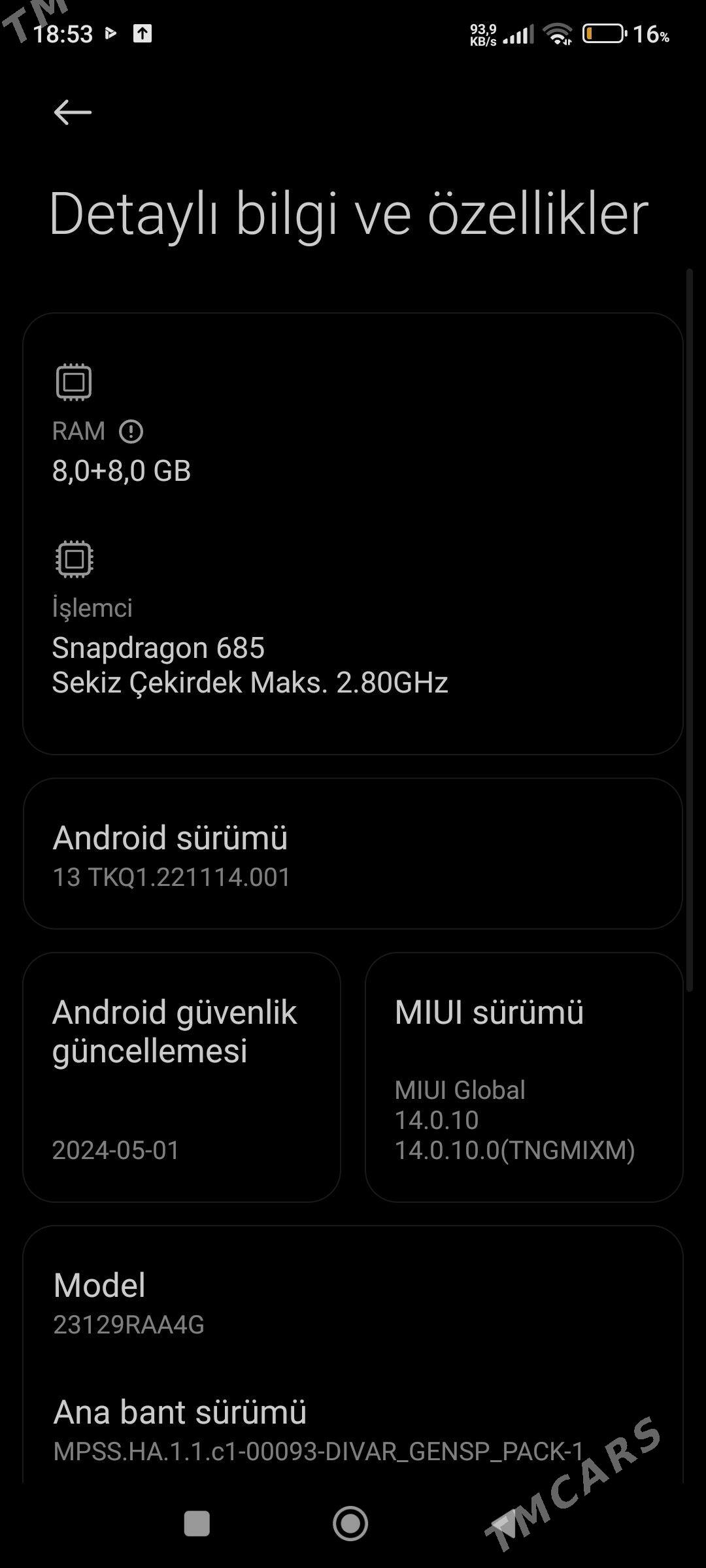
Task: Open recent apps via square button
Action: tap(197, 1524)
